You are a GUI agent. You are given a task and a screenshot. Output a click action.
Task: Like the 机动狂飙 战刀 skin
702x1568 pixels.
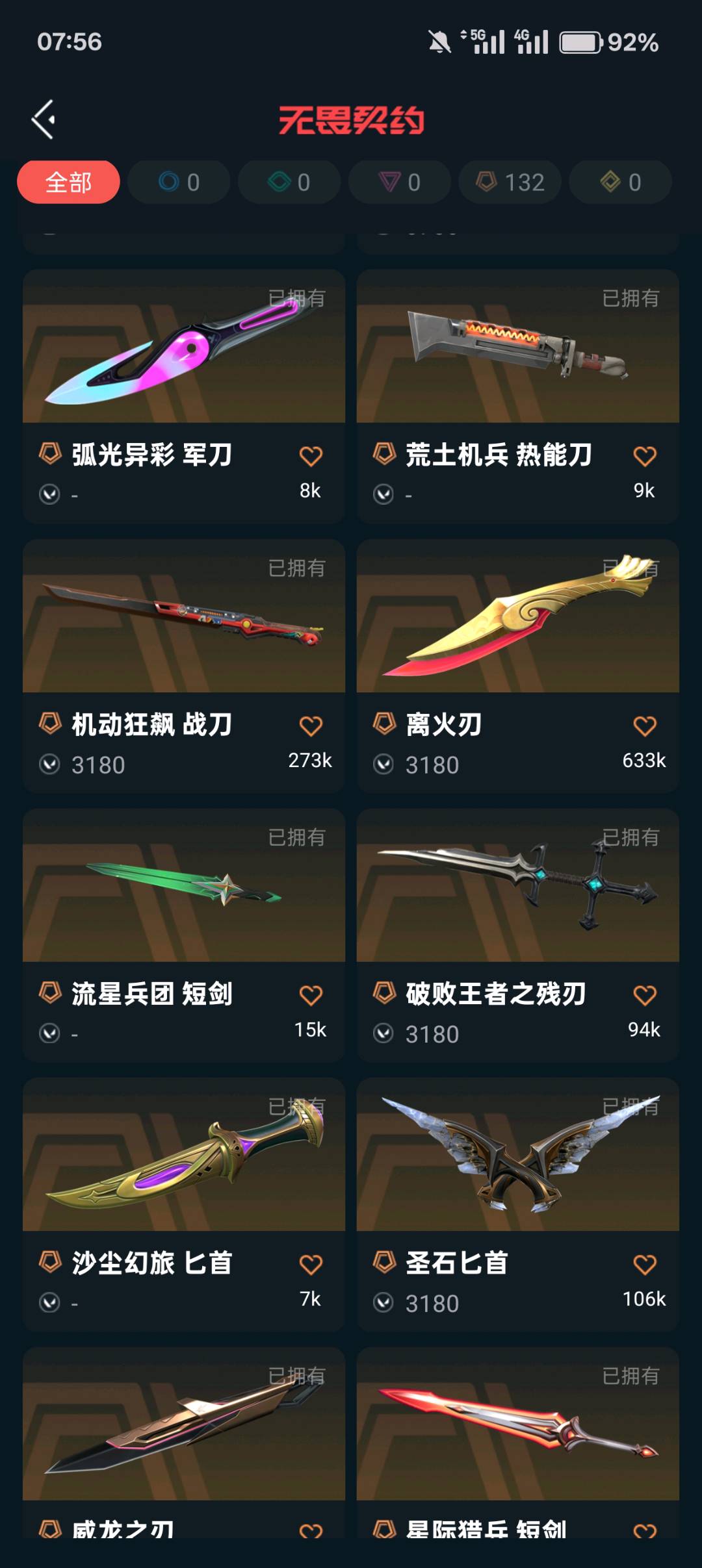pos(311,726)
